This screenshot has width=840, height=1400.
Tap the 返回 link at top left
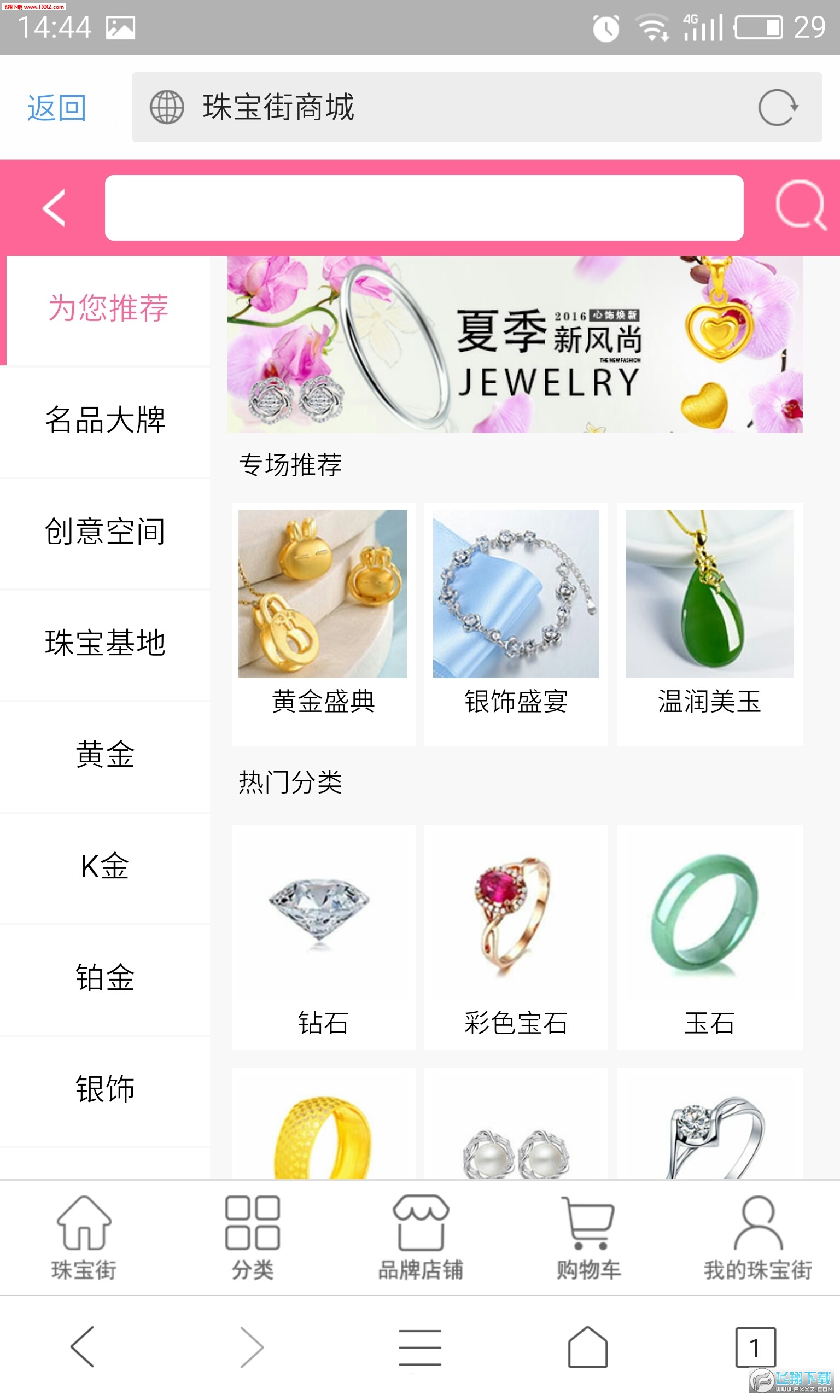(55, 109)
